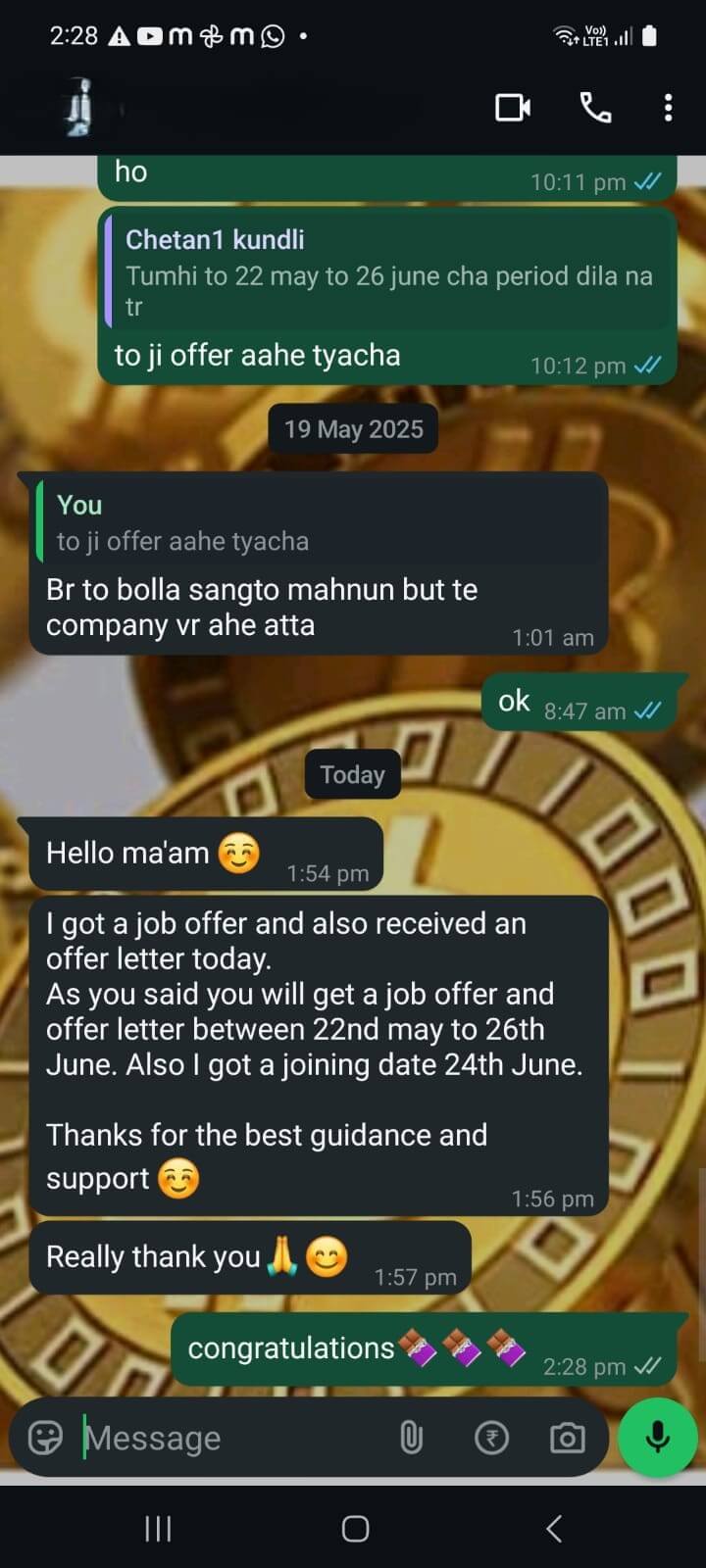
Task: Tap the Today date divider
Action: pyautogui.click(x=352, y=774)
